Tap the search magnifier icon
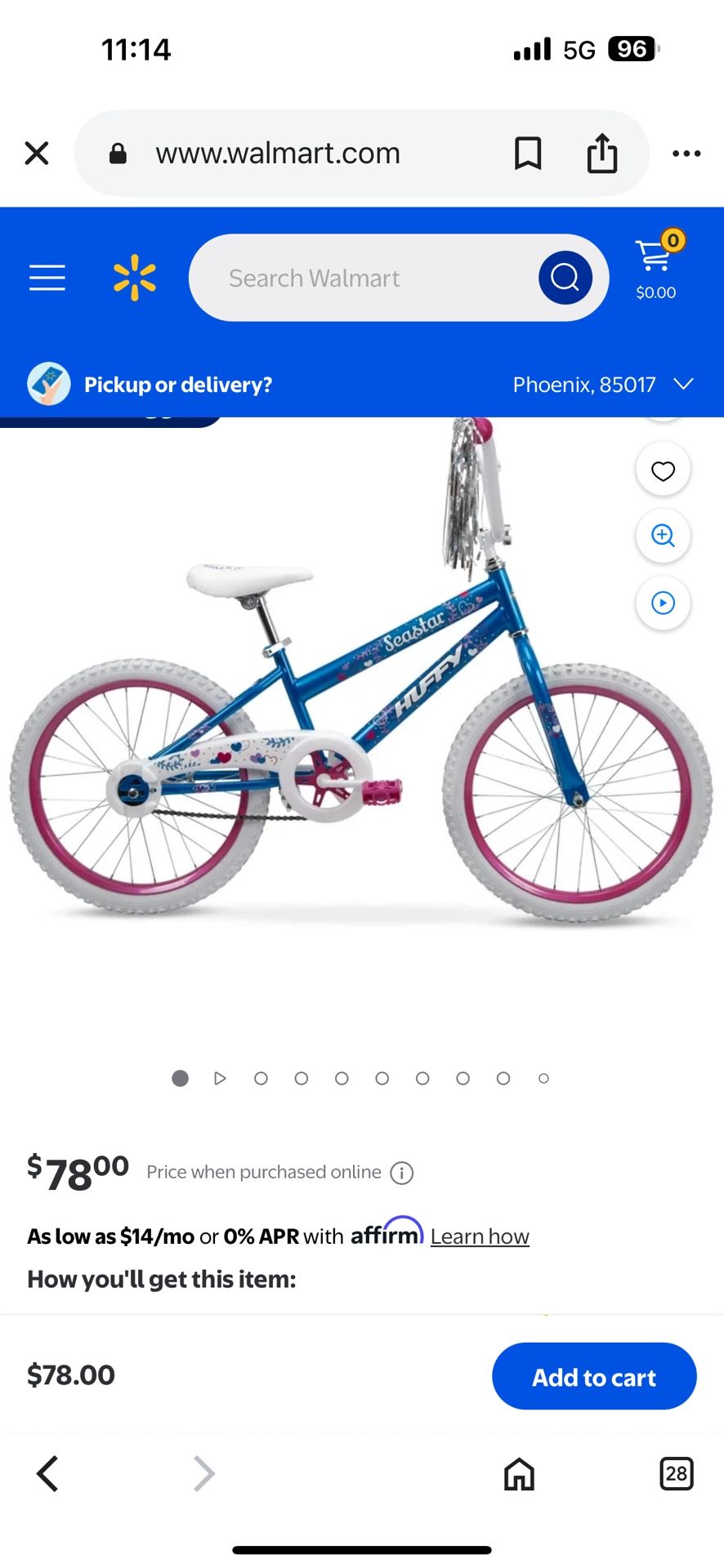The width and height of the screenshot is (724, 1568). pyautogui.click(x=564, y=278)
